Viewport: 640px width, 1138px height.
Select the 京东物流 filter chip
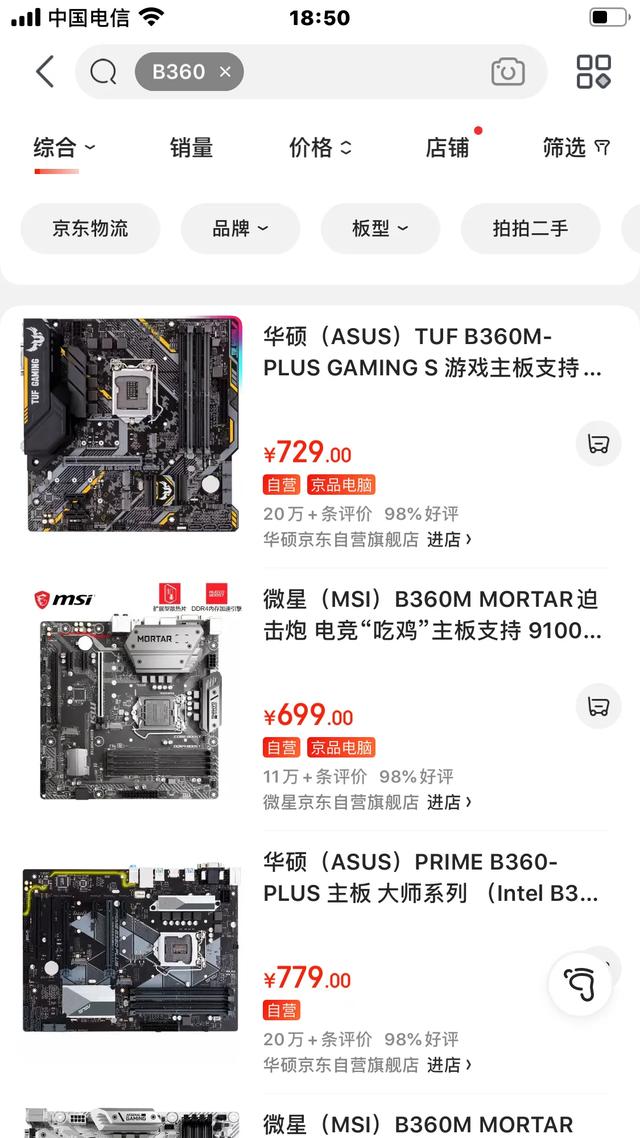pos(90,228)
